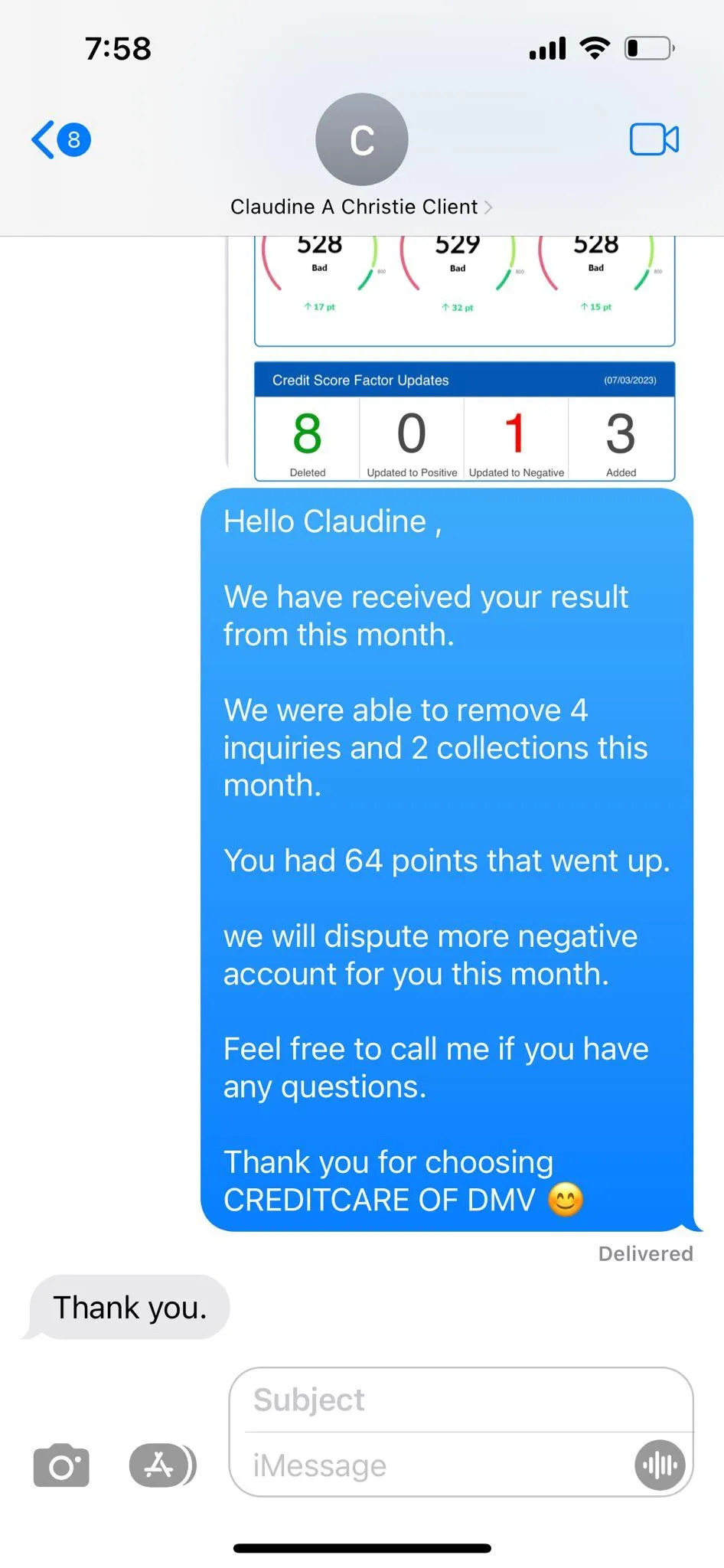Open the iMessage apps drawer
Viewport: 724px width, 1568px height.
[x=162, y=1465]
